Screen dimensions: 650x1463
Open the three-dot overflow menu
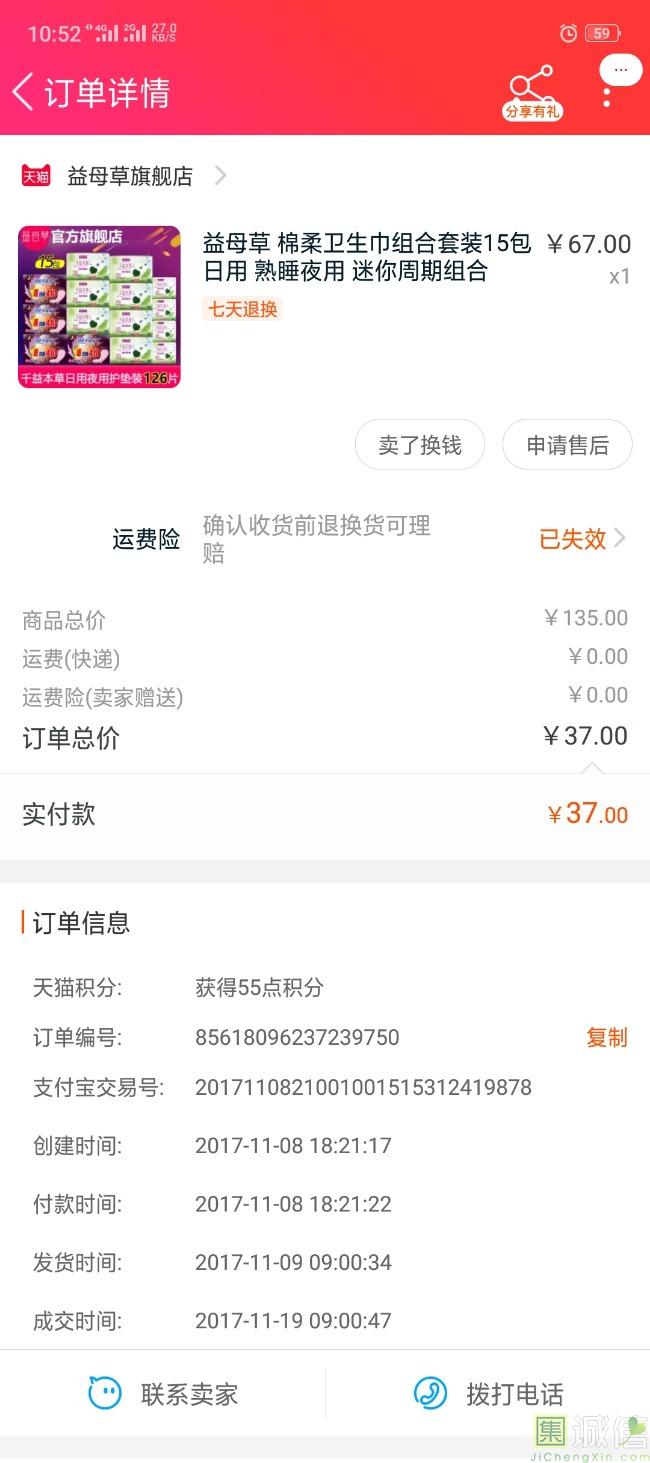pyautogui.click(x=607, y=93)
